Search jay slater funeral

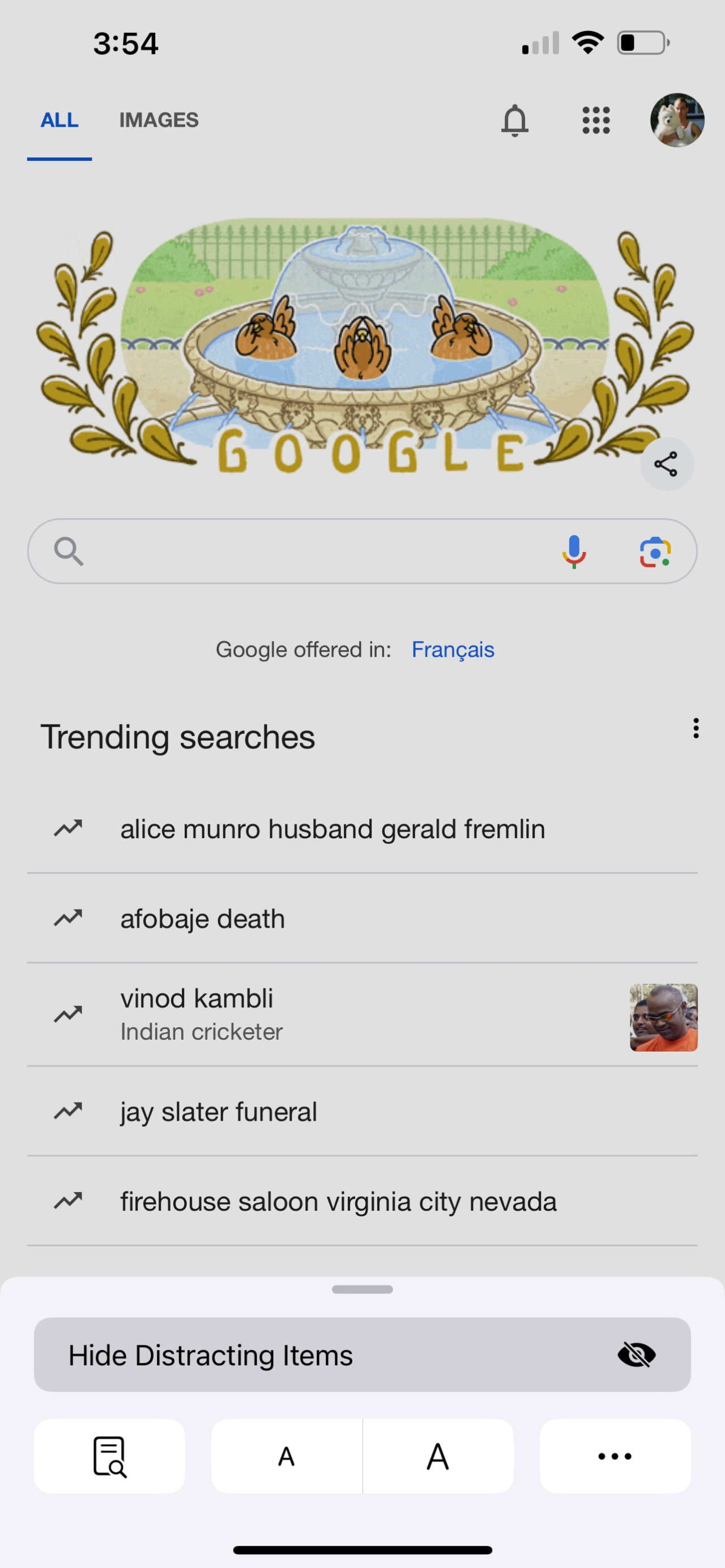219,1112
